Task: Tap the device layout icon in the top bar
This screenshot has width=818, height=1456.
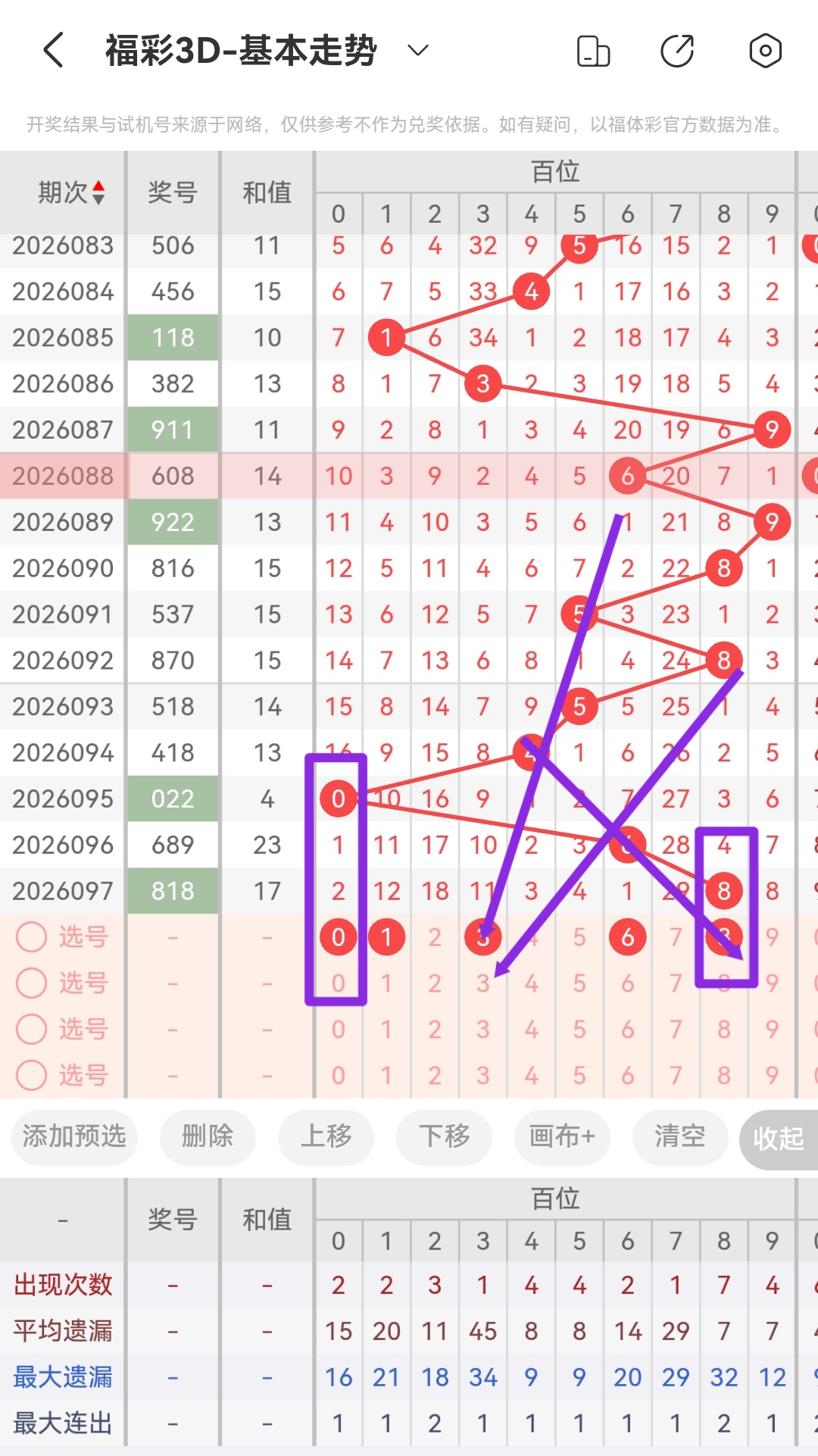Action: tap(593, 51)
